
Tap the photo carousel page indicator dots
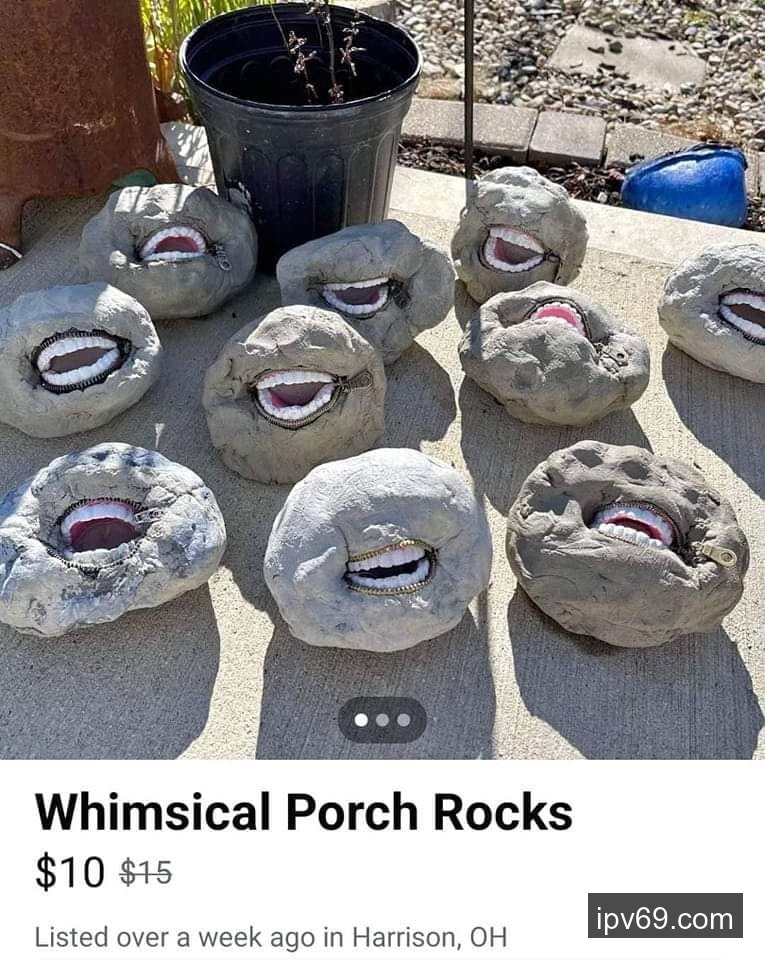click(382, 719)
